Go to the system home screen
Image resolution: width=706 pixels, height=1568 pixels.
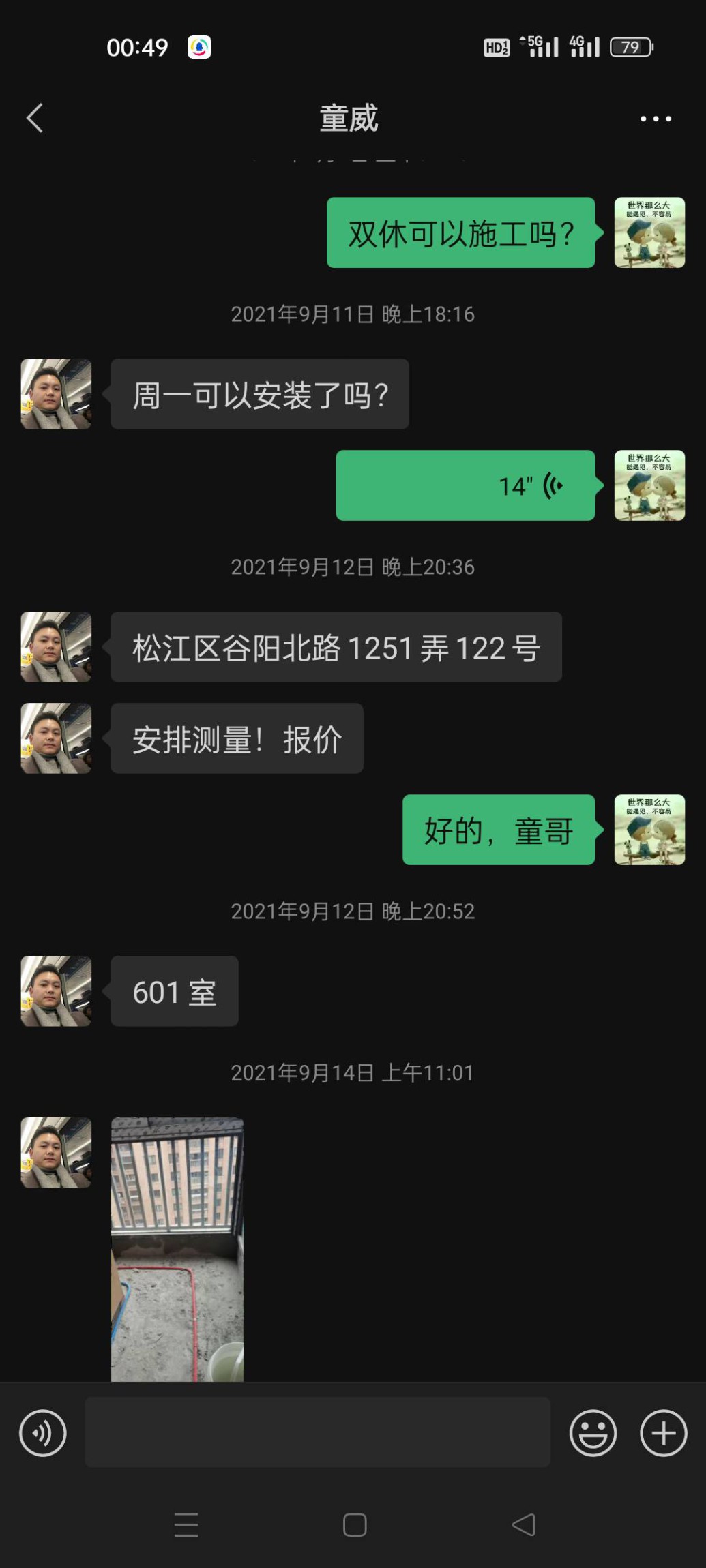point(355,1525)
